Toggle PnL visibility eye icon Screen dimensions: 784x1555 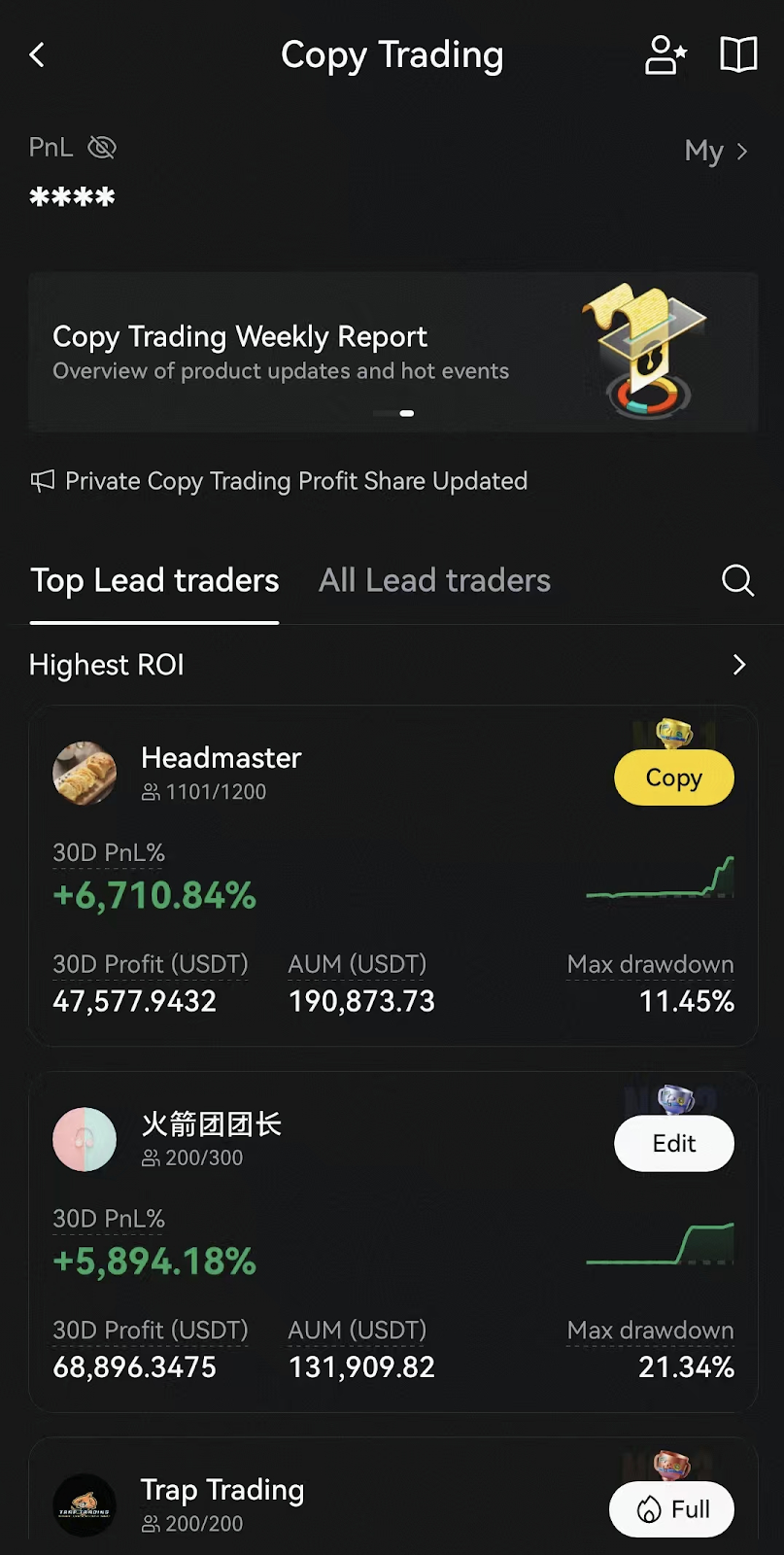(x=102, y=148)
